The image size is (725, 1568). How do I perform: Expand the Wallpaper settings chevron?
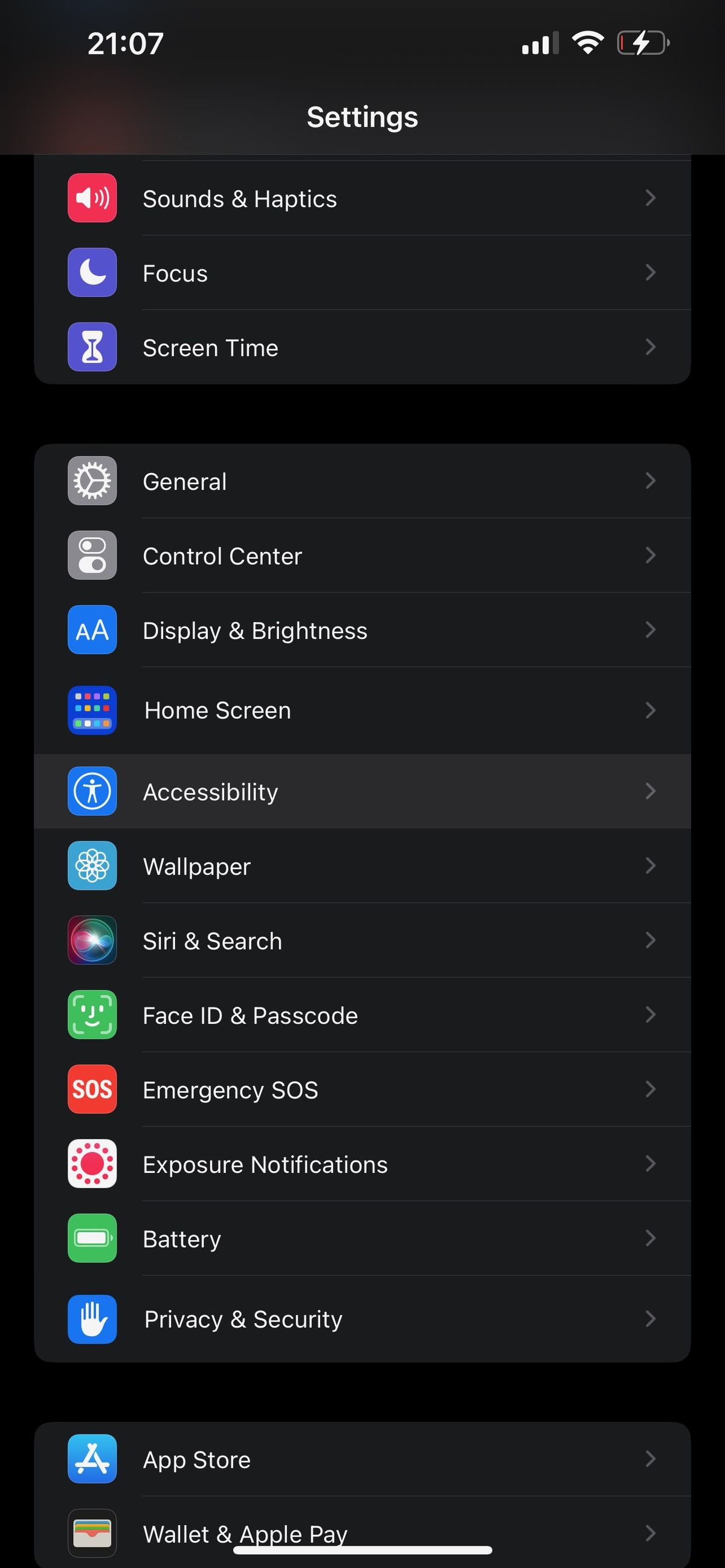(651, 866)
